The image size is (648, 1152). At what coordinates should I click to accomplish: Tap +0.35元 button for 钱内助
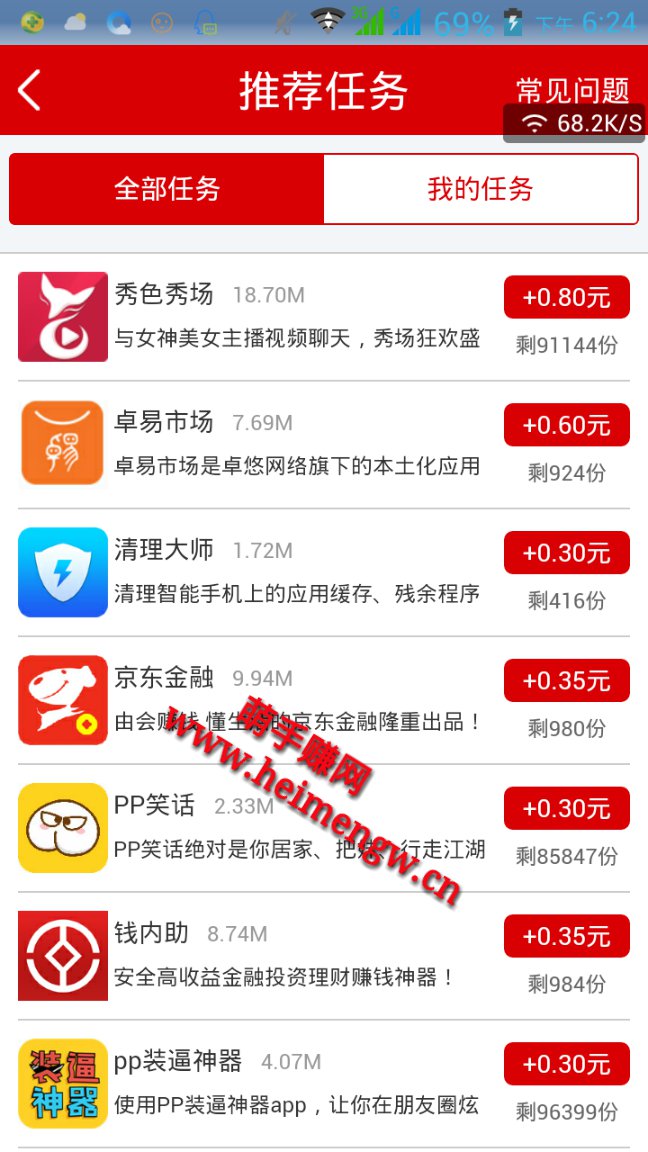566,937
